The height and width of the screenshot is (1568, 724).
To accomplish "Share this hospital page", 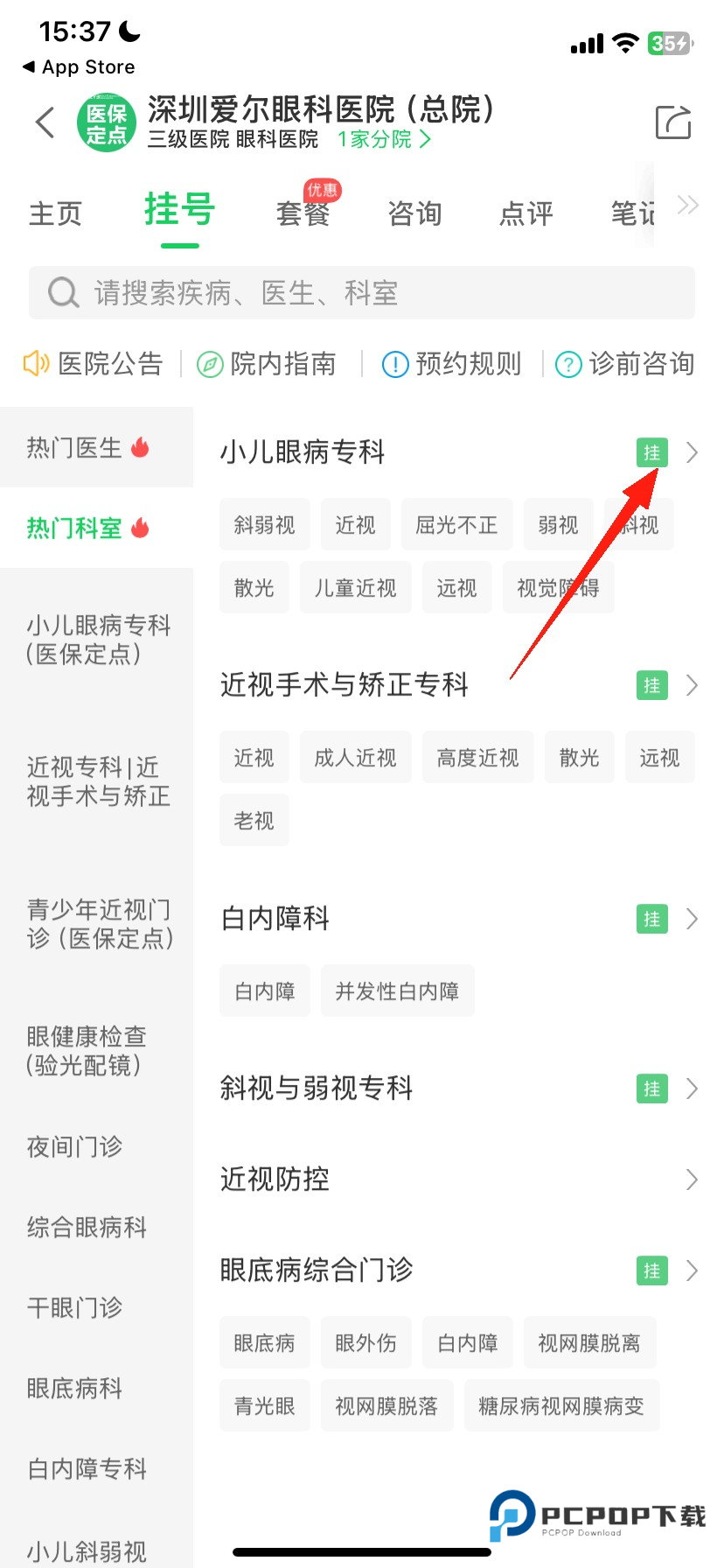I will click(673, 122).
